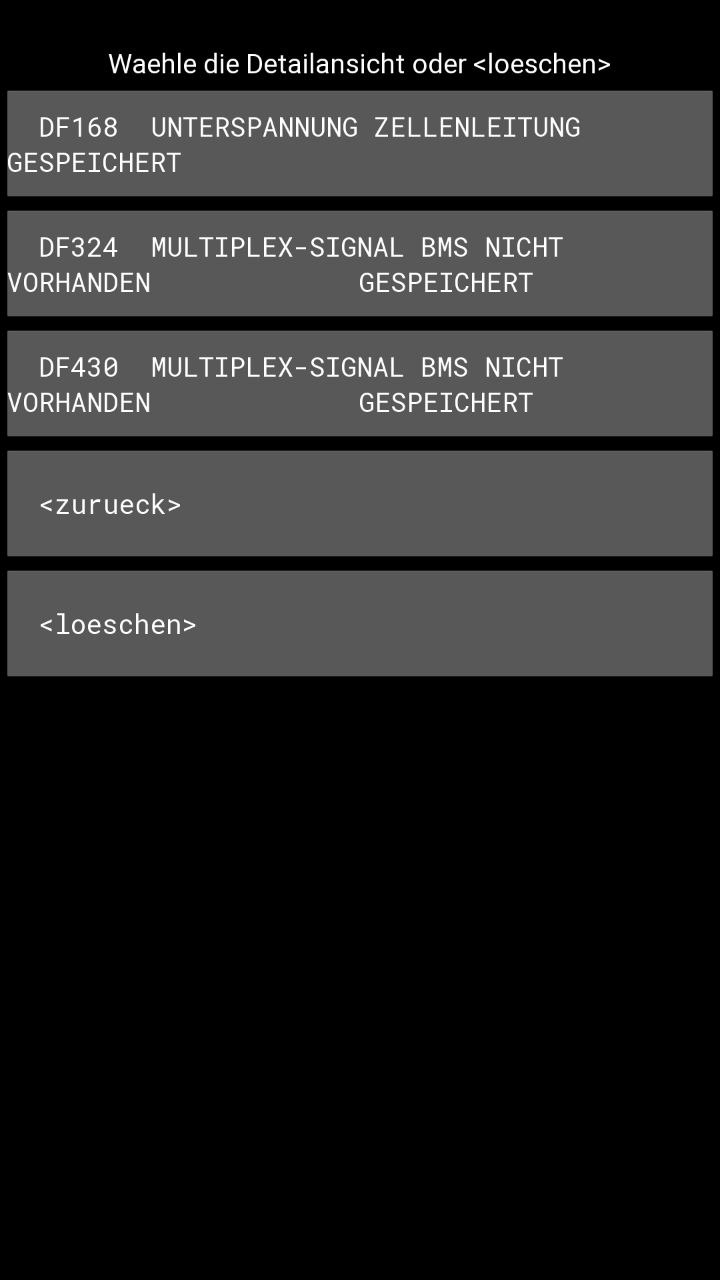The width and height of the screenshot is (720, 1280).
Task: Open fault detail DF168 Unterspannung Zellenleitung
Action: (360, 144)
